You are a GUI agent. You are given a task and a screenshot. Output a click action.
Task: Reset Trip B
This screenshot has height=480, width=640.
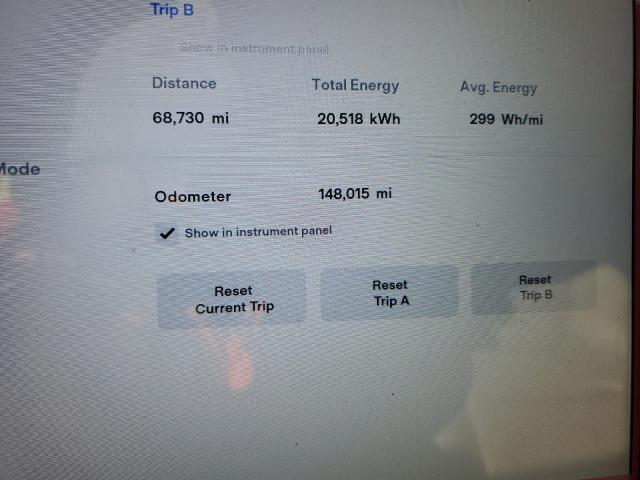click(534, 287)
